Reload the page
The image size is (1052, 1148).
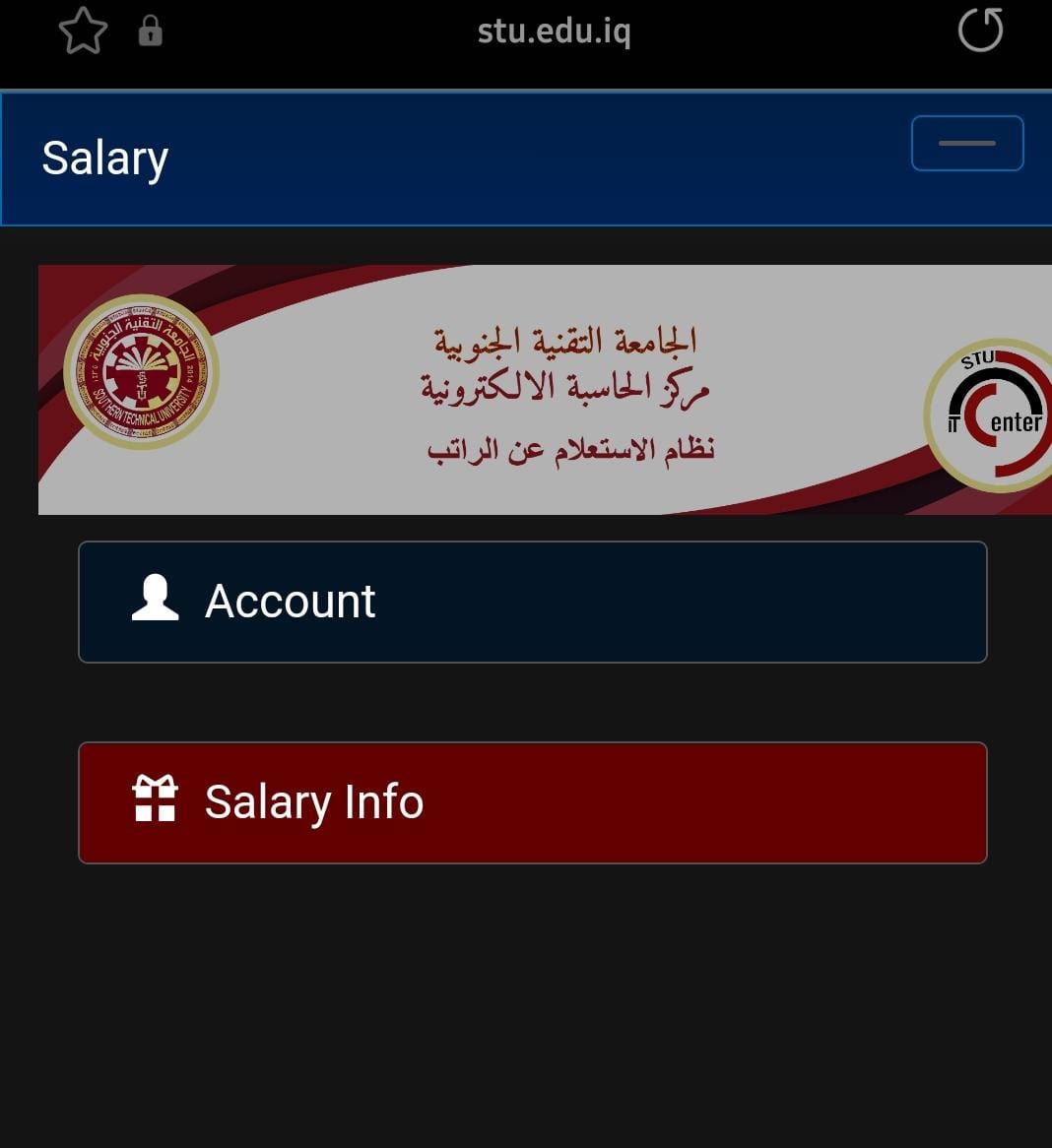tap(980, 30)
